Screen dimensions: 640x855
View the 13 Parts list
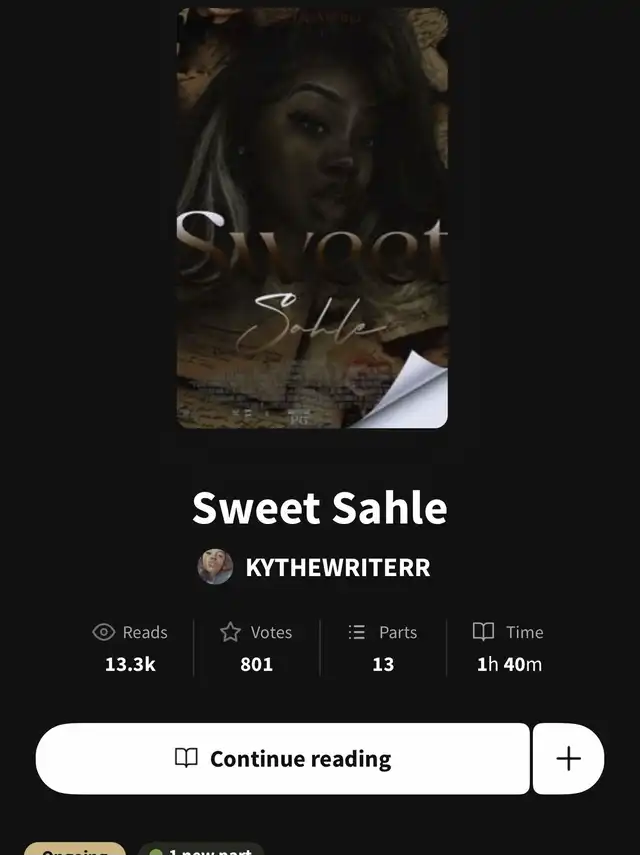(382, 647)
